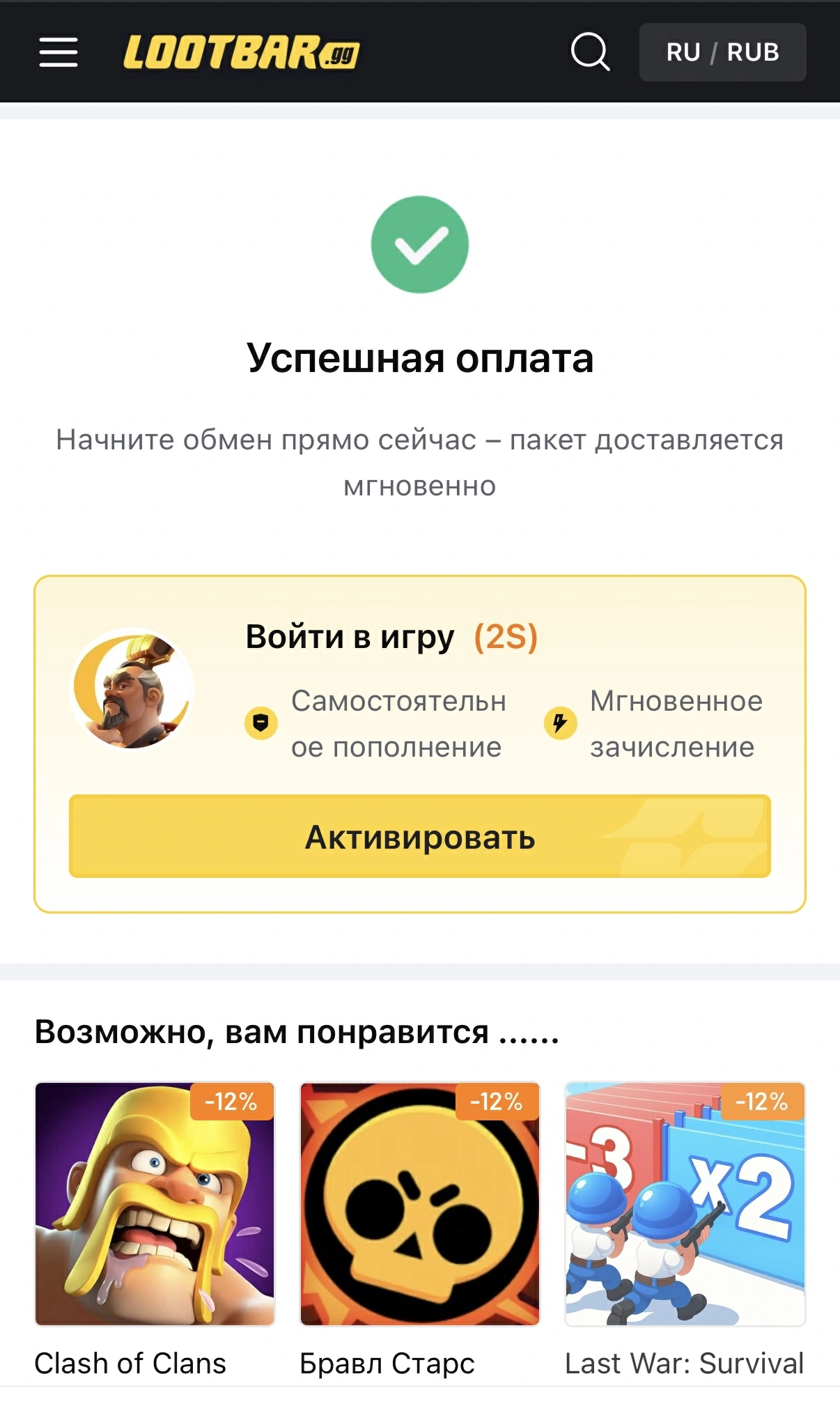Screen dimensions: 840x1404
Task: Tap the Активировать button
Action: [x=419, y=836]
